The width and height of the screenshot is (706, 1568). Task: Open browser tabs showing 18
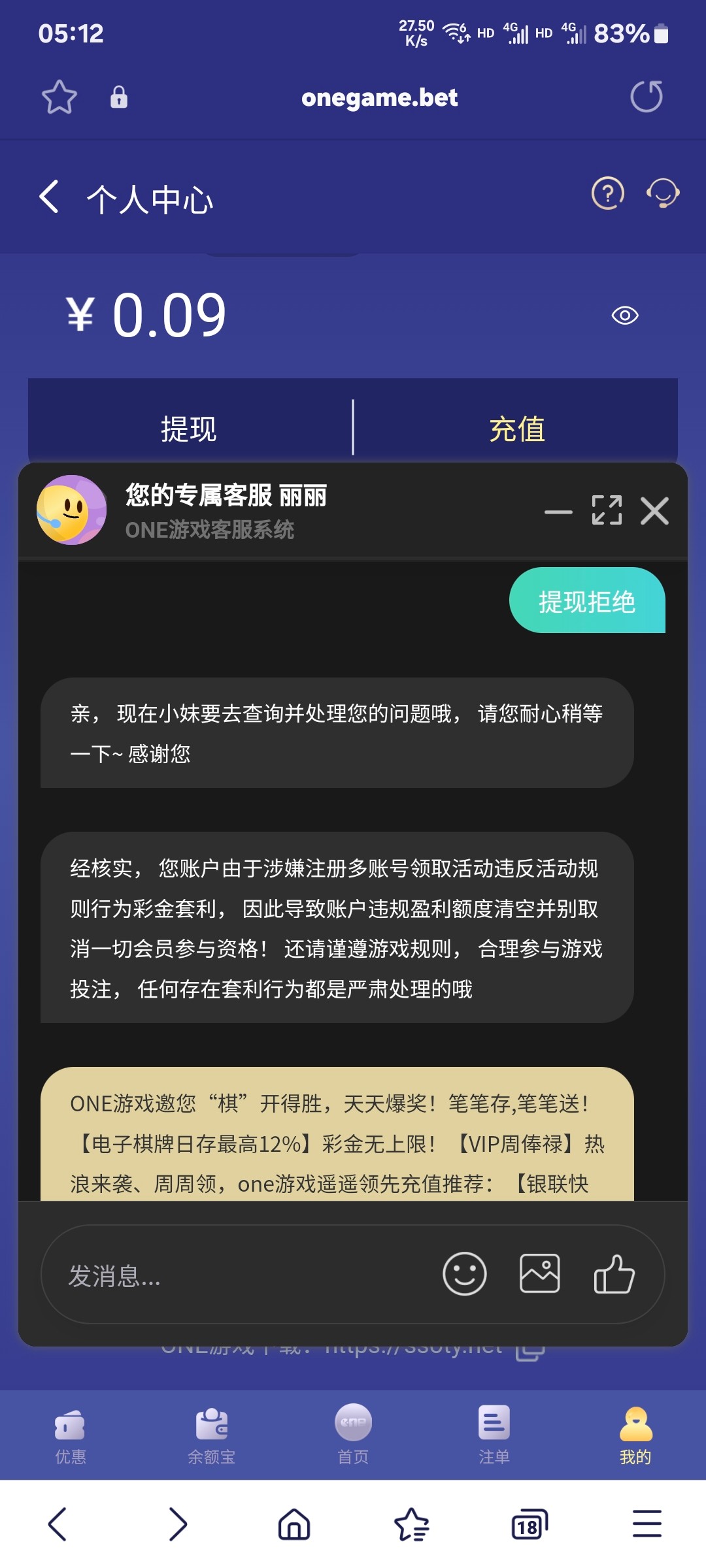click(528, 1525)
